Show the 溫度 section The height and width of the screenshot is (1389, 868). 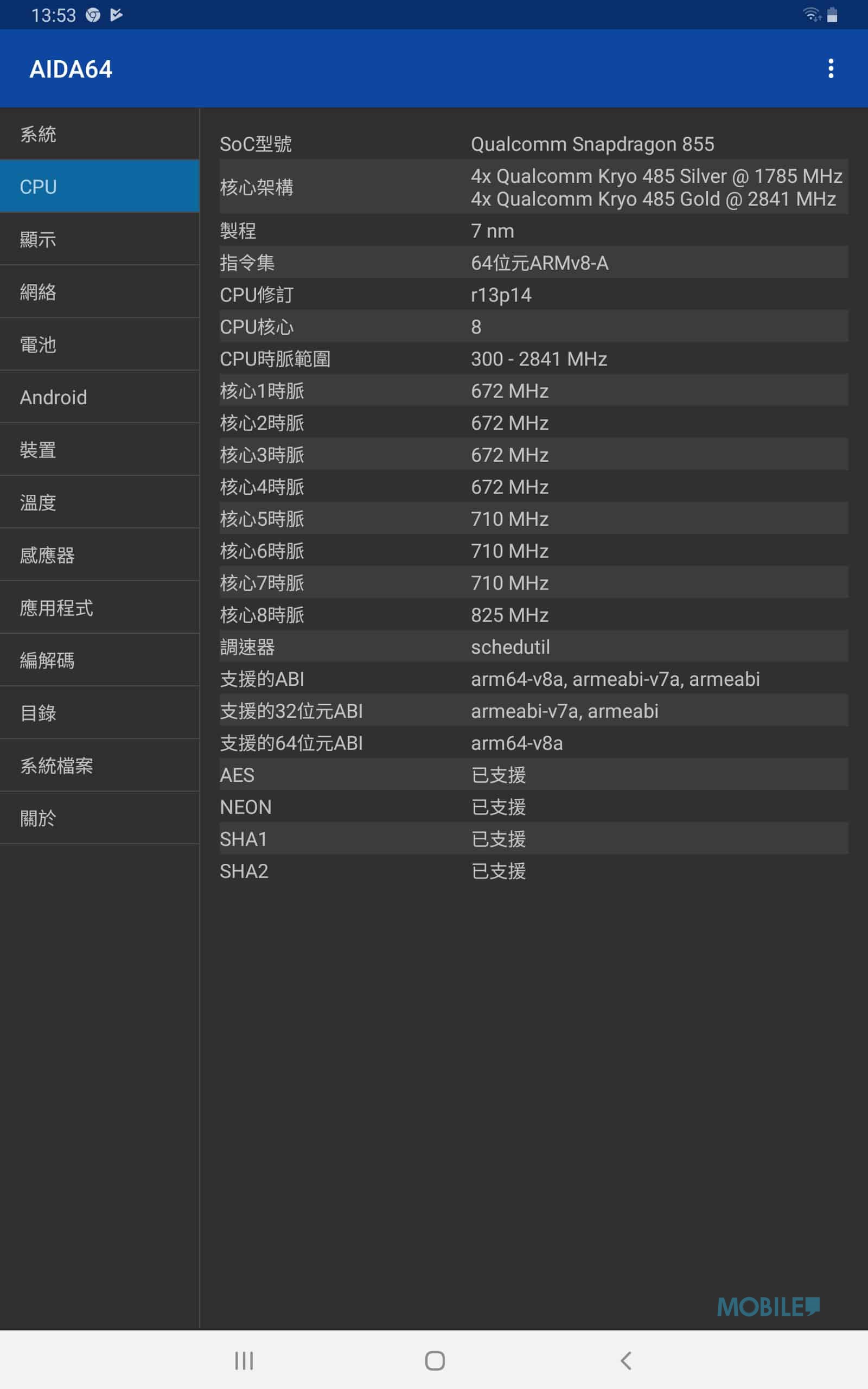pos(99,503)
